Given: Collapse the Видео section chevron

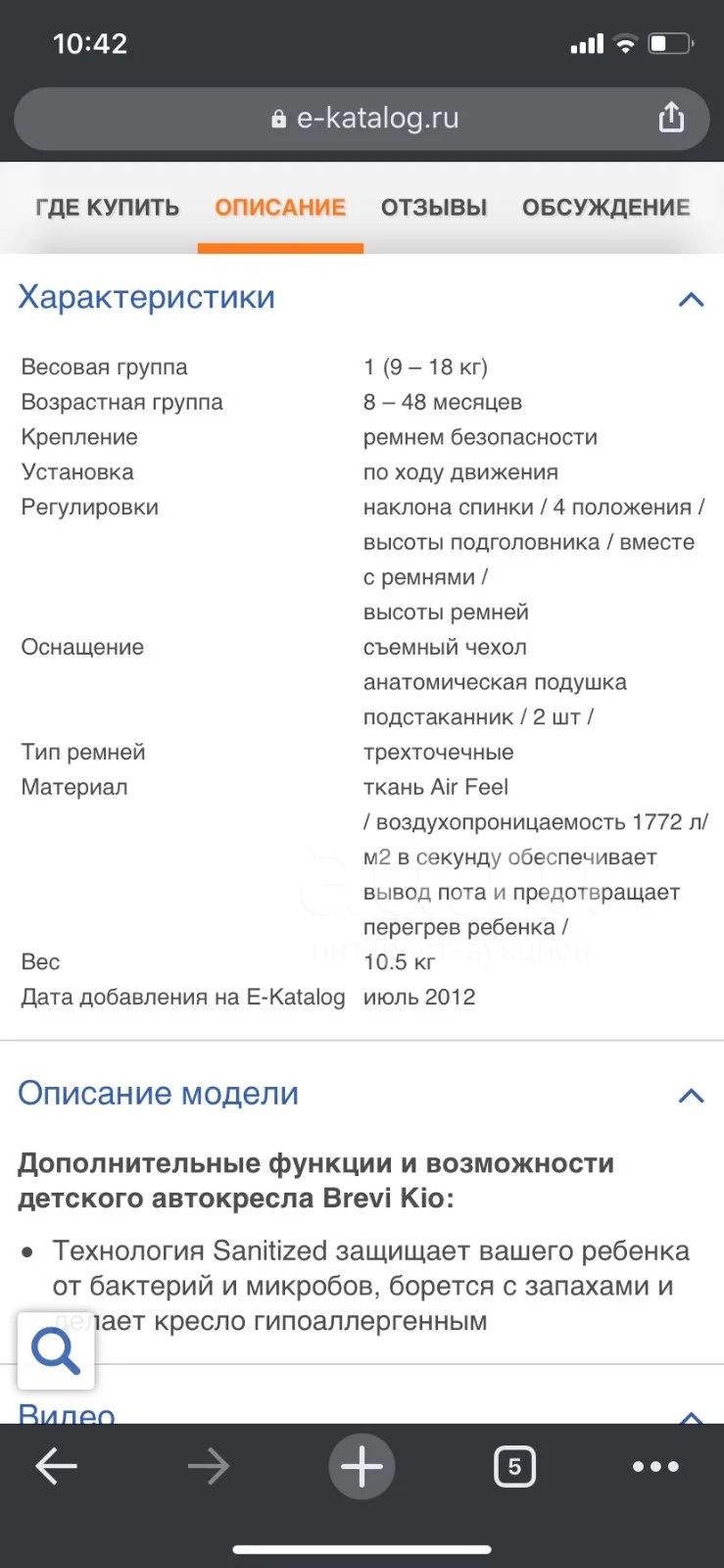Looking at the screenshot, I should (692, 1416).
